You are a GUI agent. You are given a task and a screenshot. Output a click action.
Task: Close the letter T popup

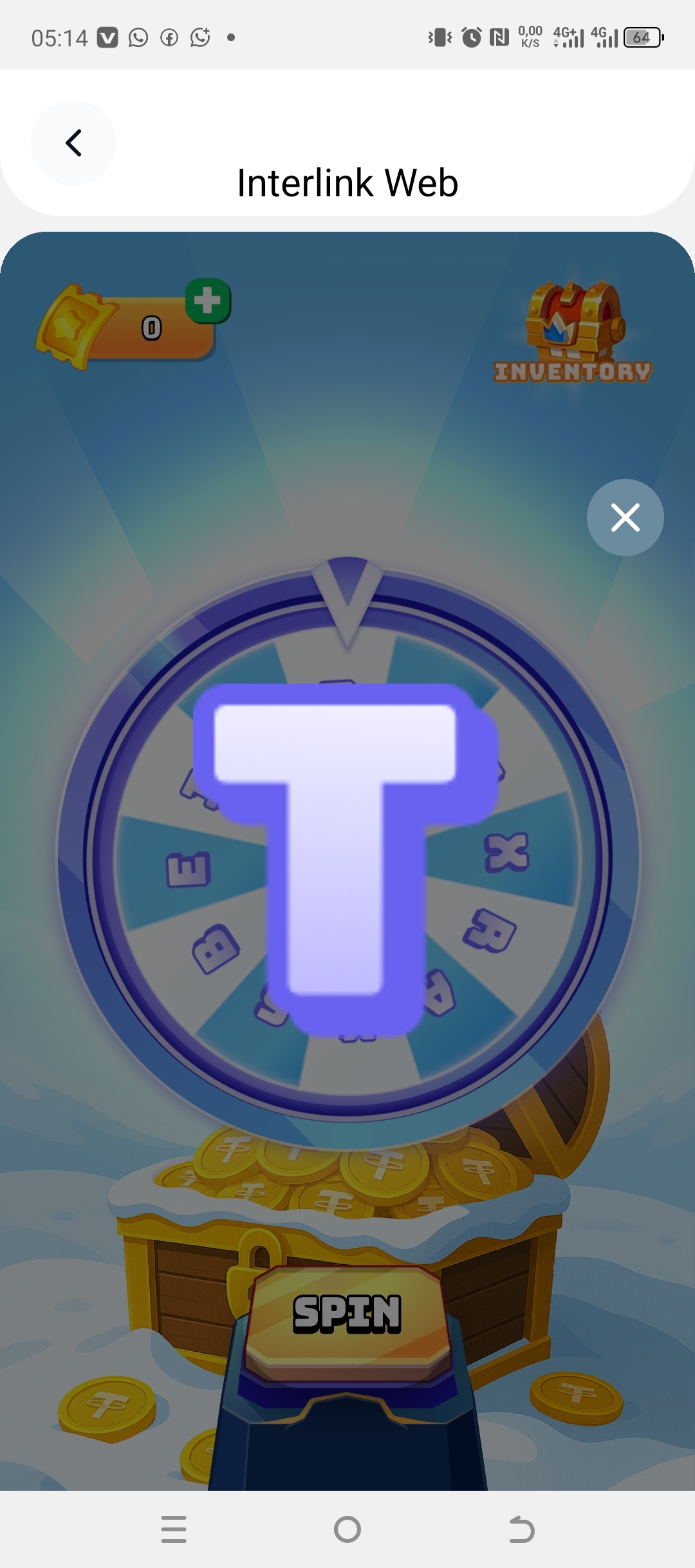coord(625,518)
